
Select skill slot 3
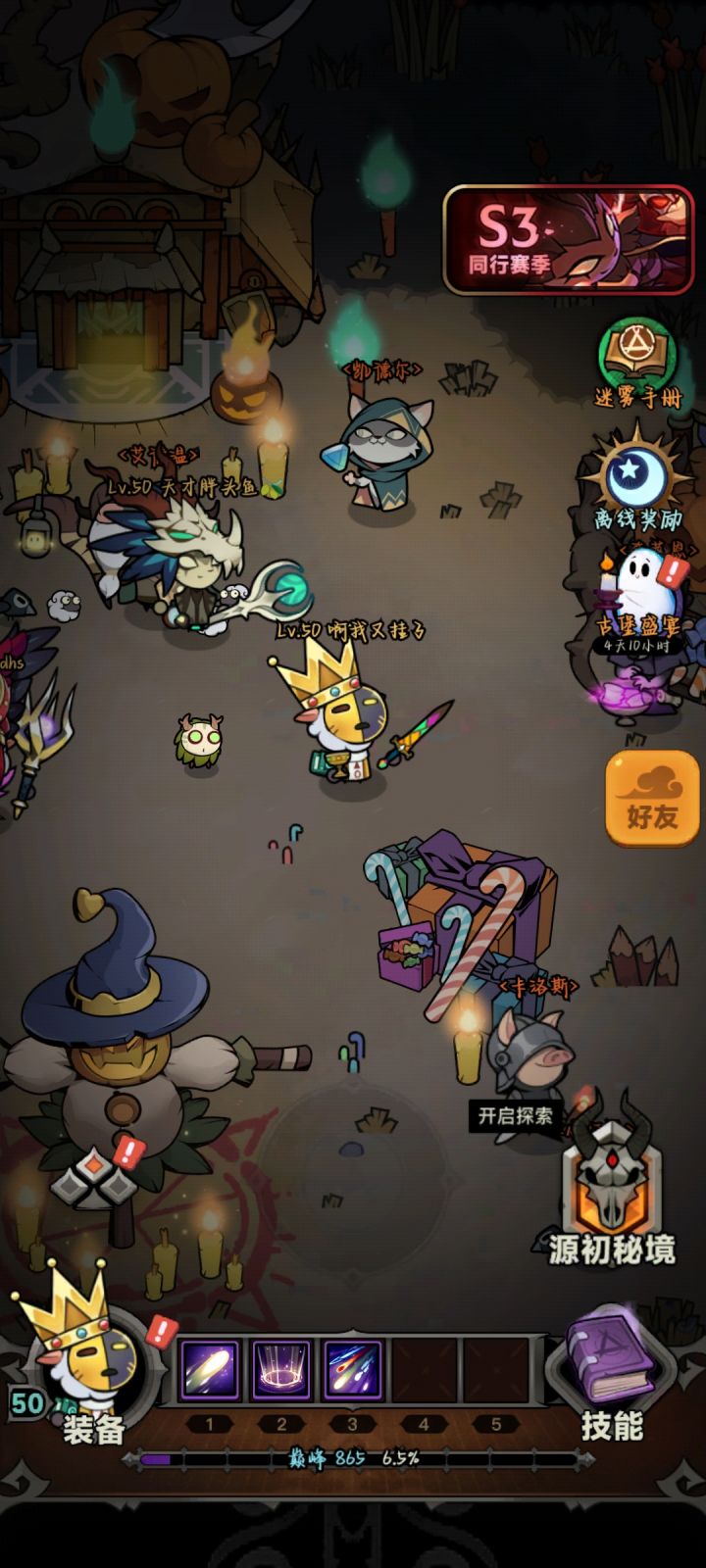(353, 1369)
